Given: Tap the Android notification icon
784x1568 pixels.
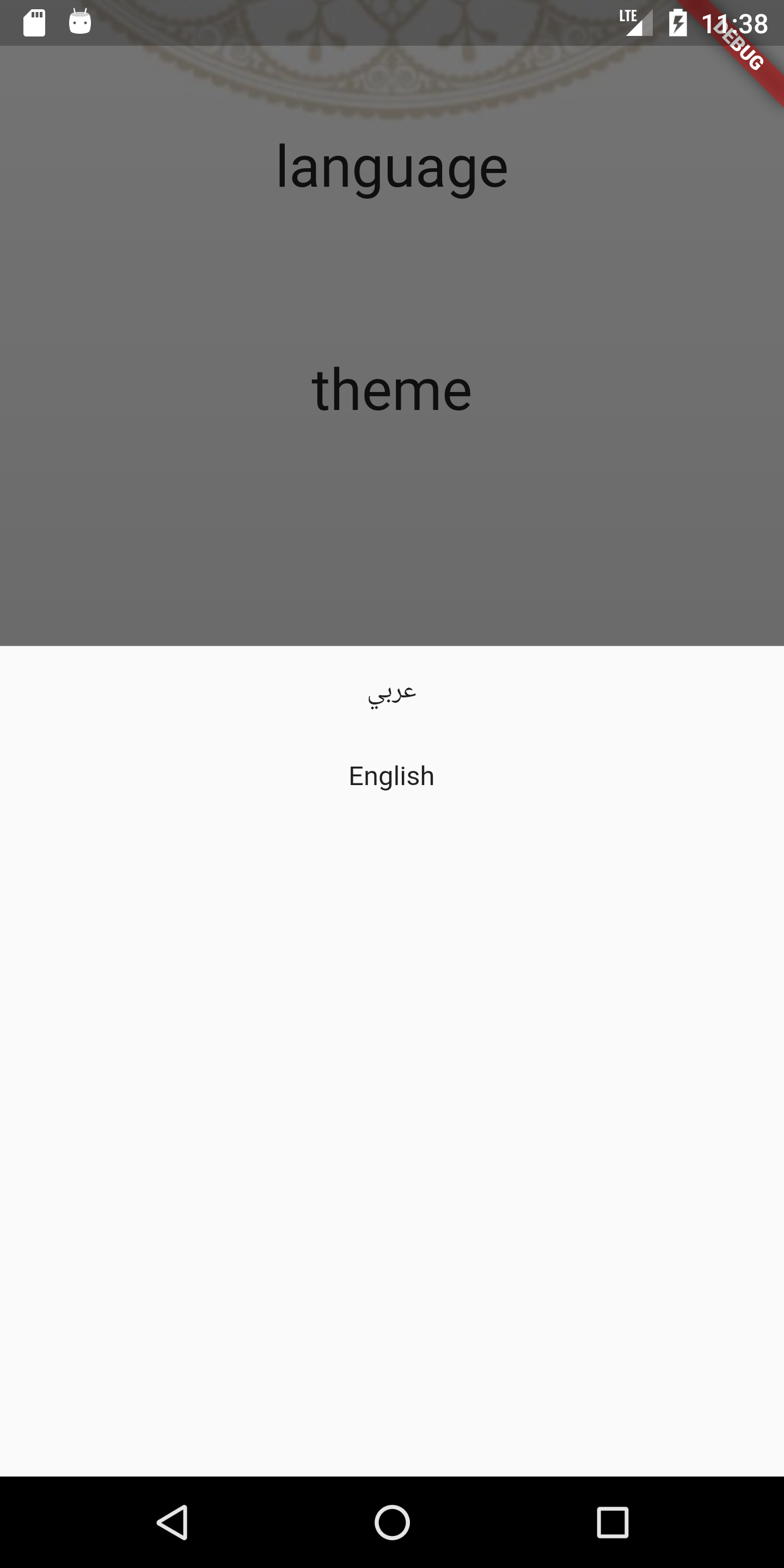Looking at the screenshot, I should 78,22.
